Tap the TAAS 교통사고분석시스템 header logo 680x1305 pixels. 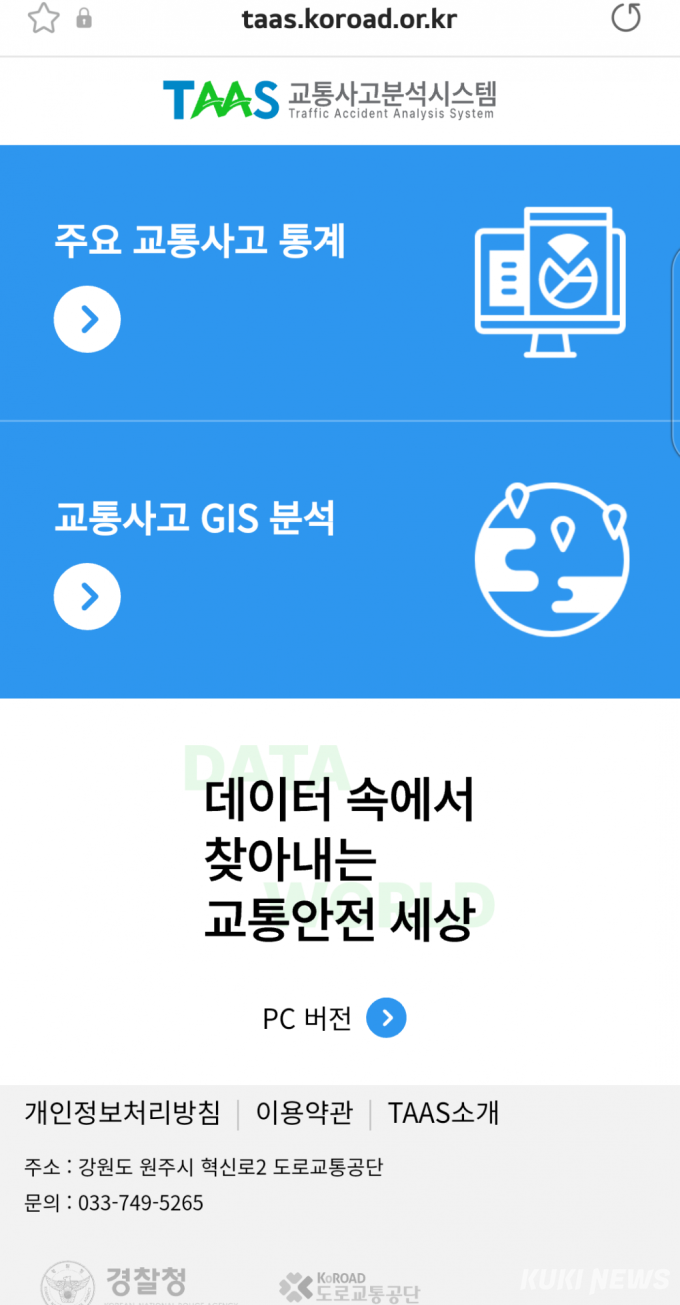329,99
